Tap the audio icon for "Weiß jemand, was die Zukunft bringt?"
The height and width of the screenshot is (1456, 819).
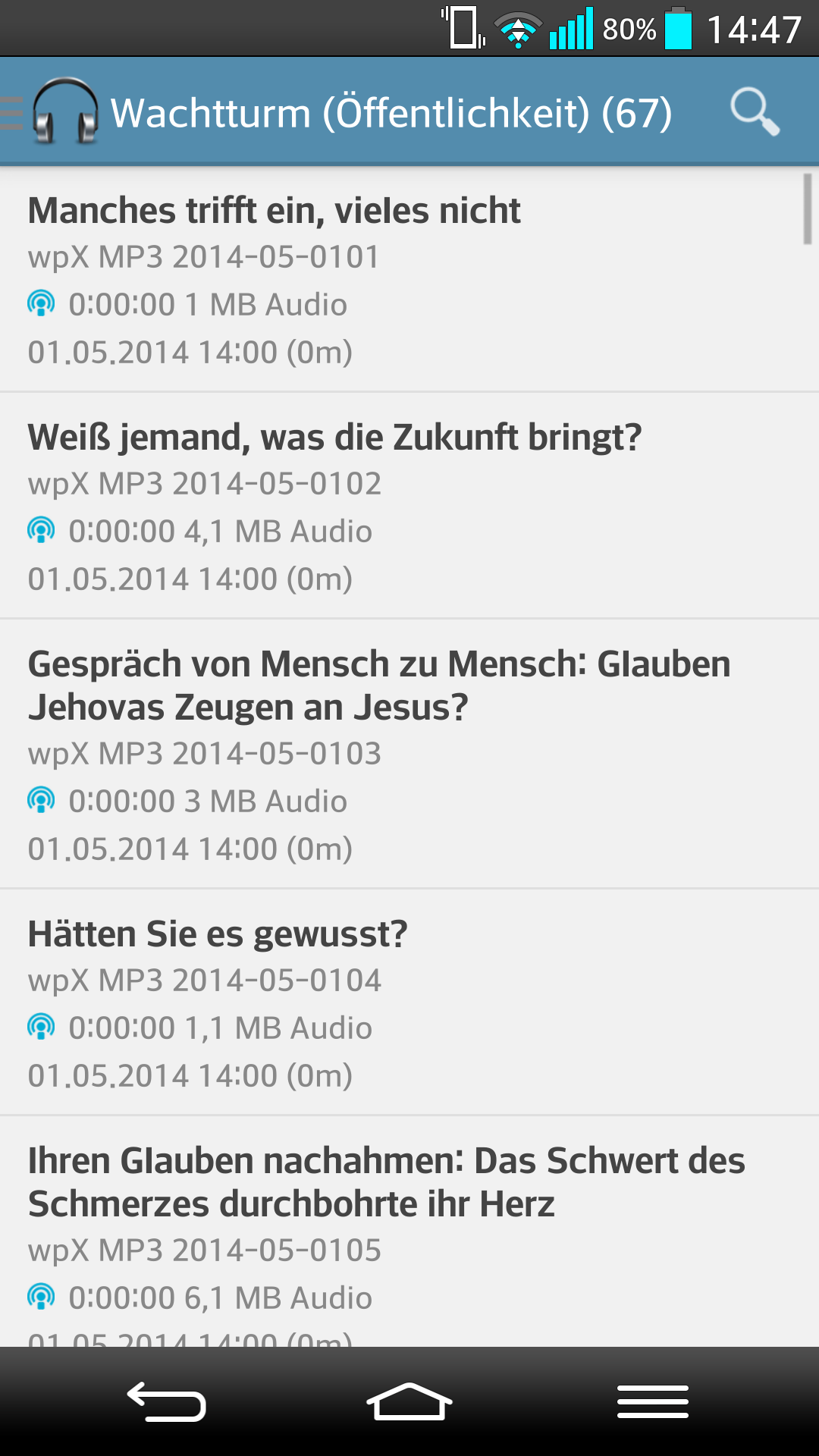[41, 531]
